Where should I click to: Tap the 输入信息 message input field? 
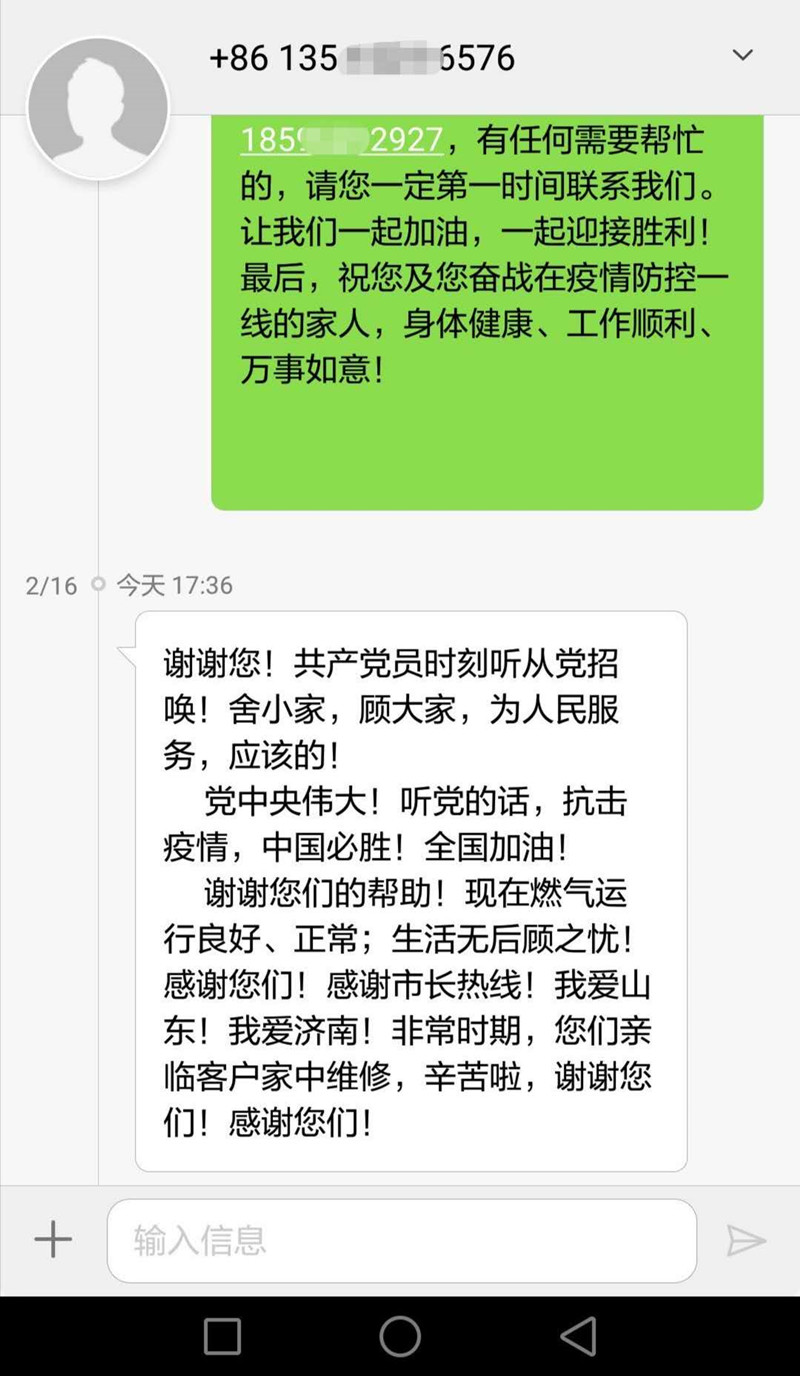click(400, 1240)
